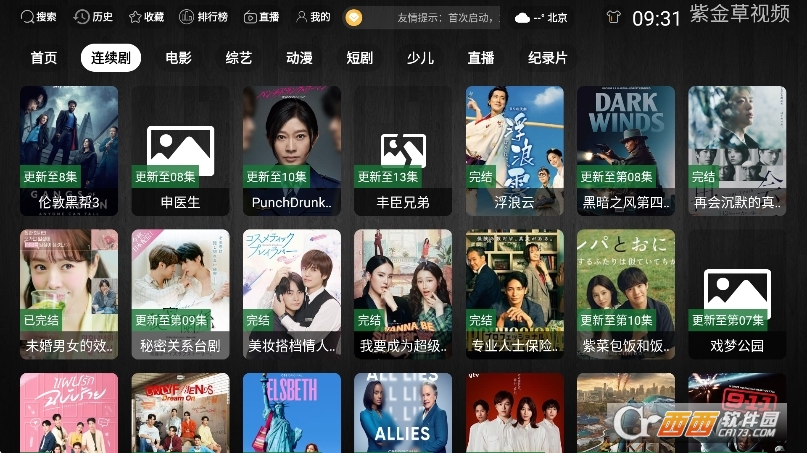Open the 我的 profile page
The image size is (807, 453).
313,17
